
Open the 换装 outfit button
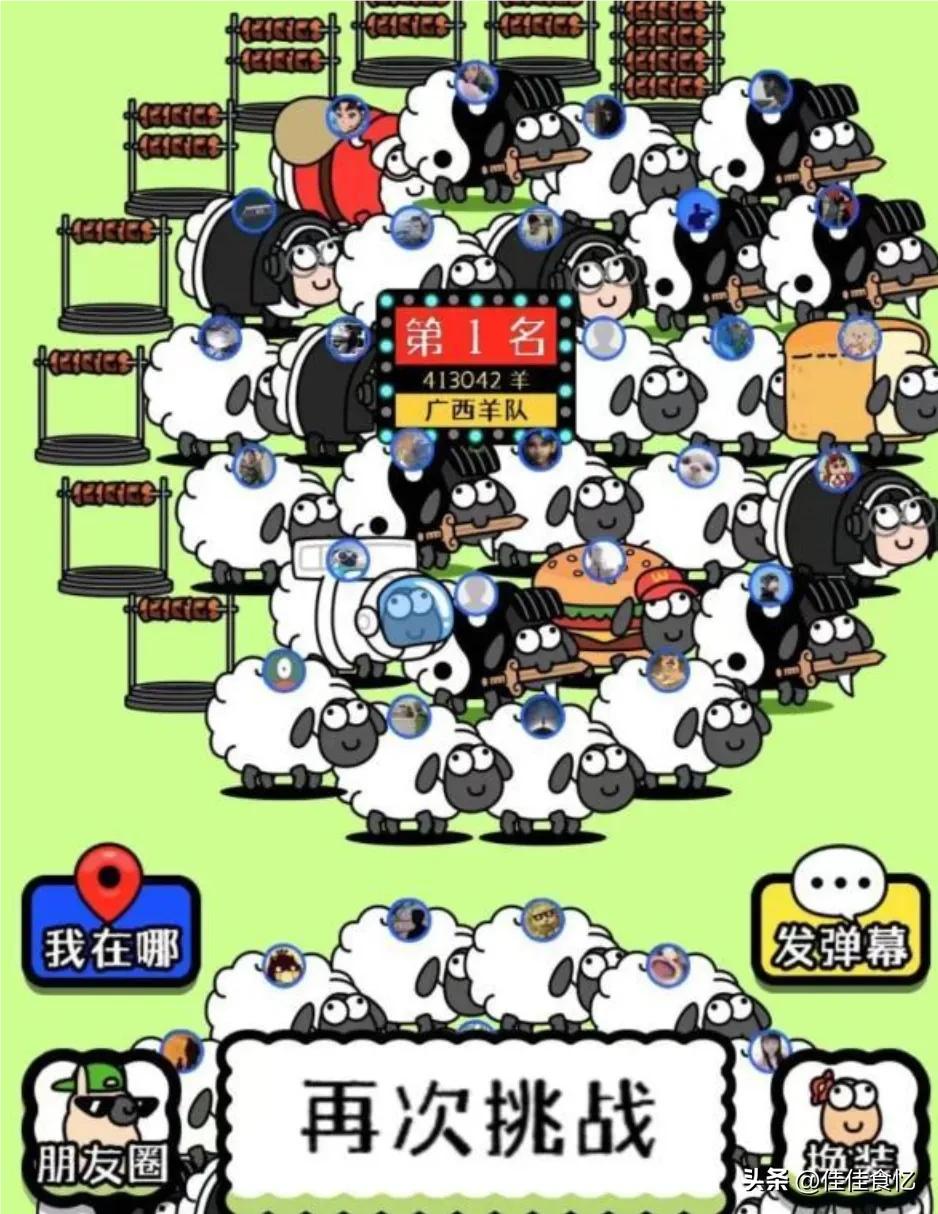coord(852,1125)
